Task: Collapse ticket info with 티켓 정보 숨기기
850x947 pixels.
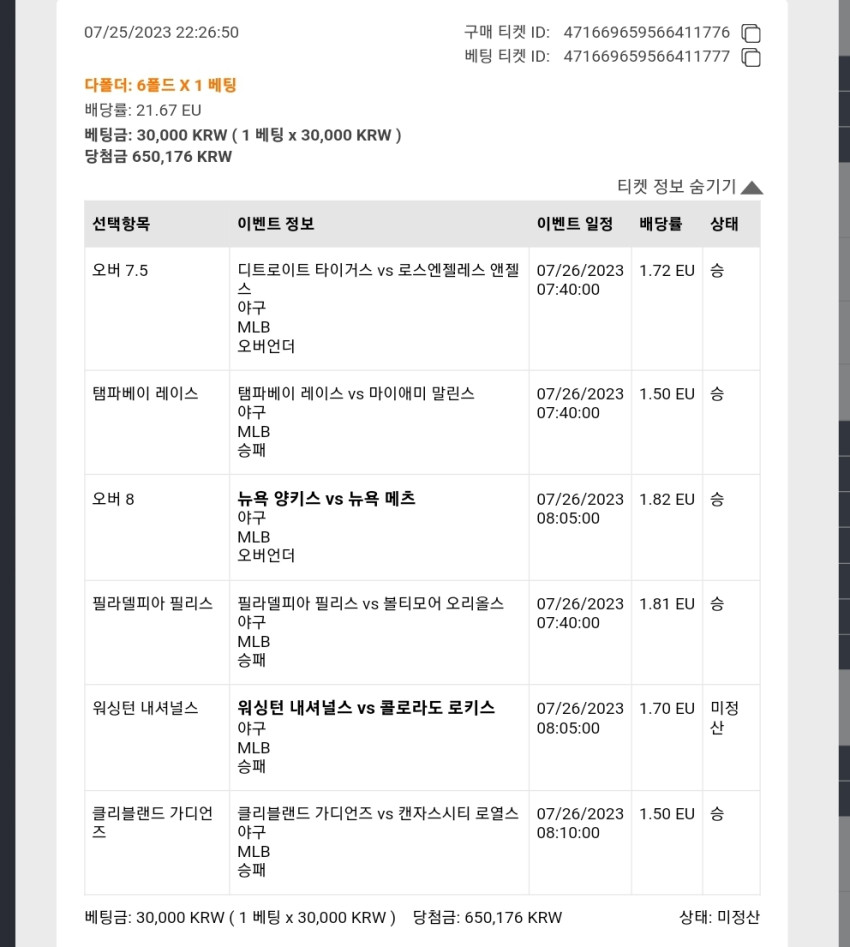Action: point(690,187)
